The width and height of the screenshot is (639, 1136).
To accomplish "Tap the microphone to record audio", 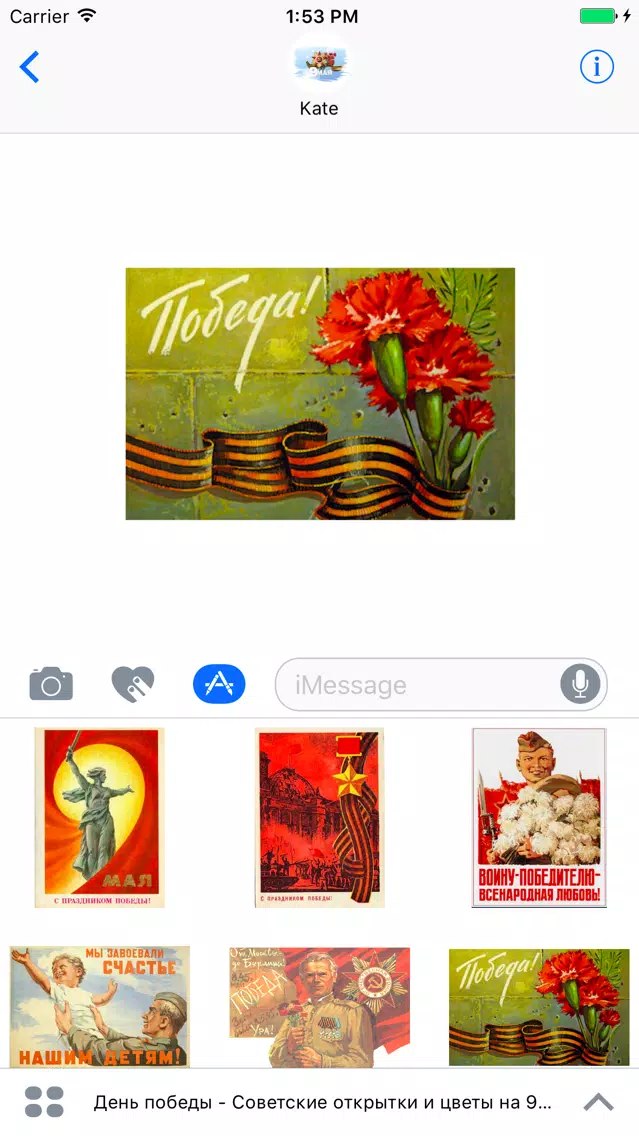I will 580,684.
